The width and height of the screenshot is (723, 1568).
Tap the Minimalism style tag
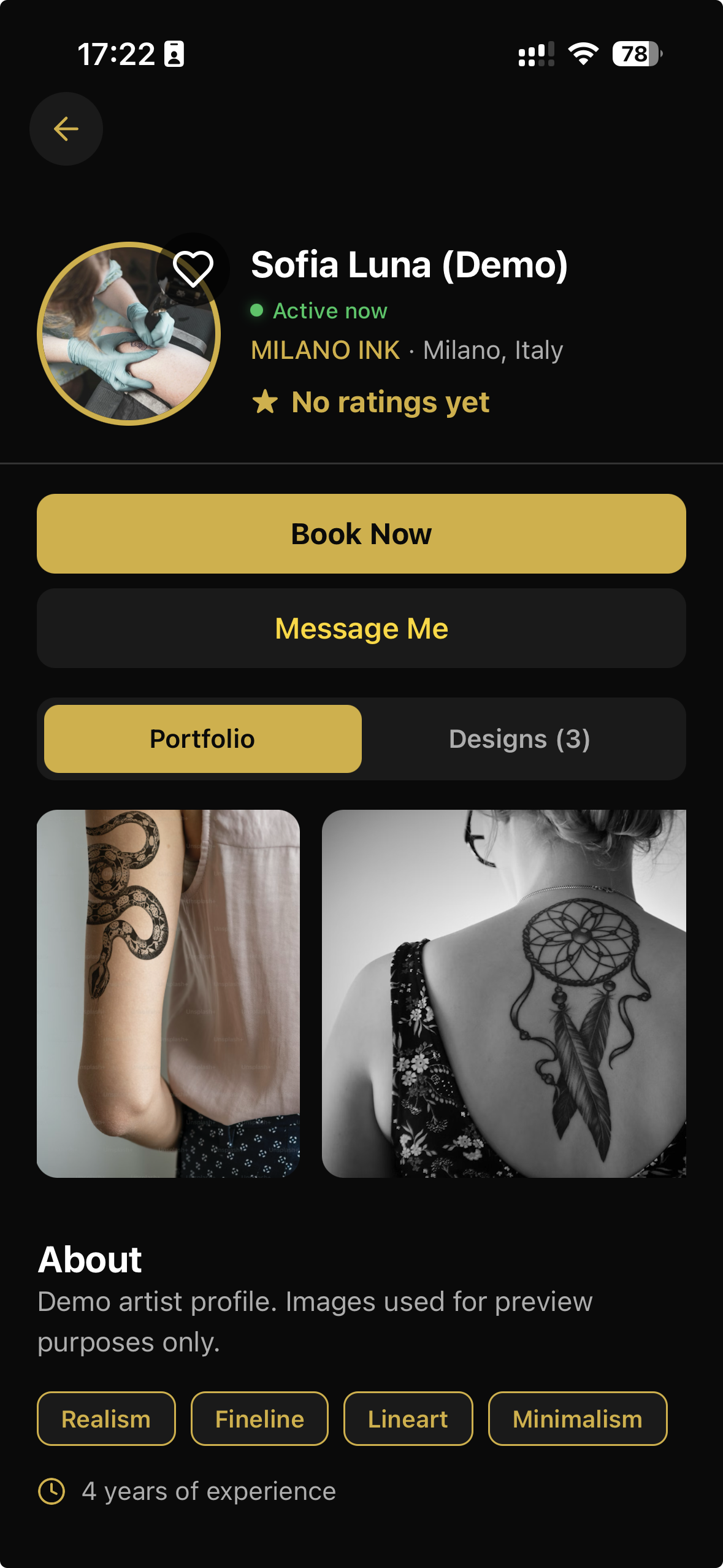[x=577, y=1418]
